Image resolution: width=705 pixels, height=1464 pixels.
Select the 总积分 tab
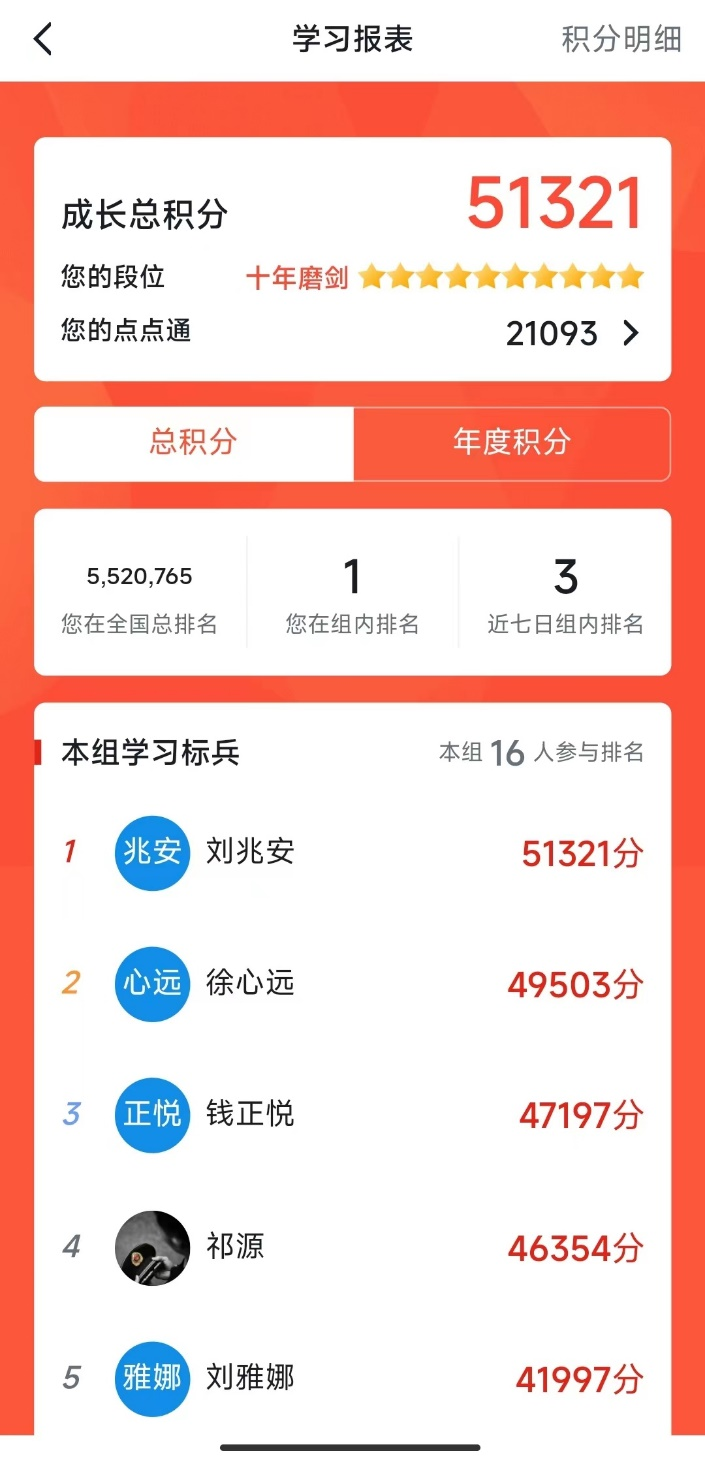coord(194,443)
